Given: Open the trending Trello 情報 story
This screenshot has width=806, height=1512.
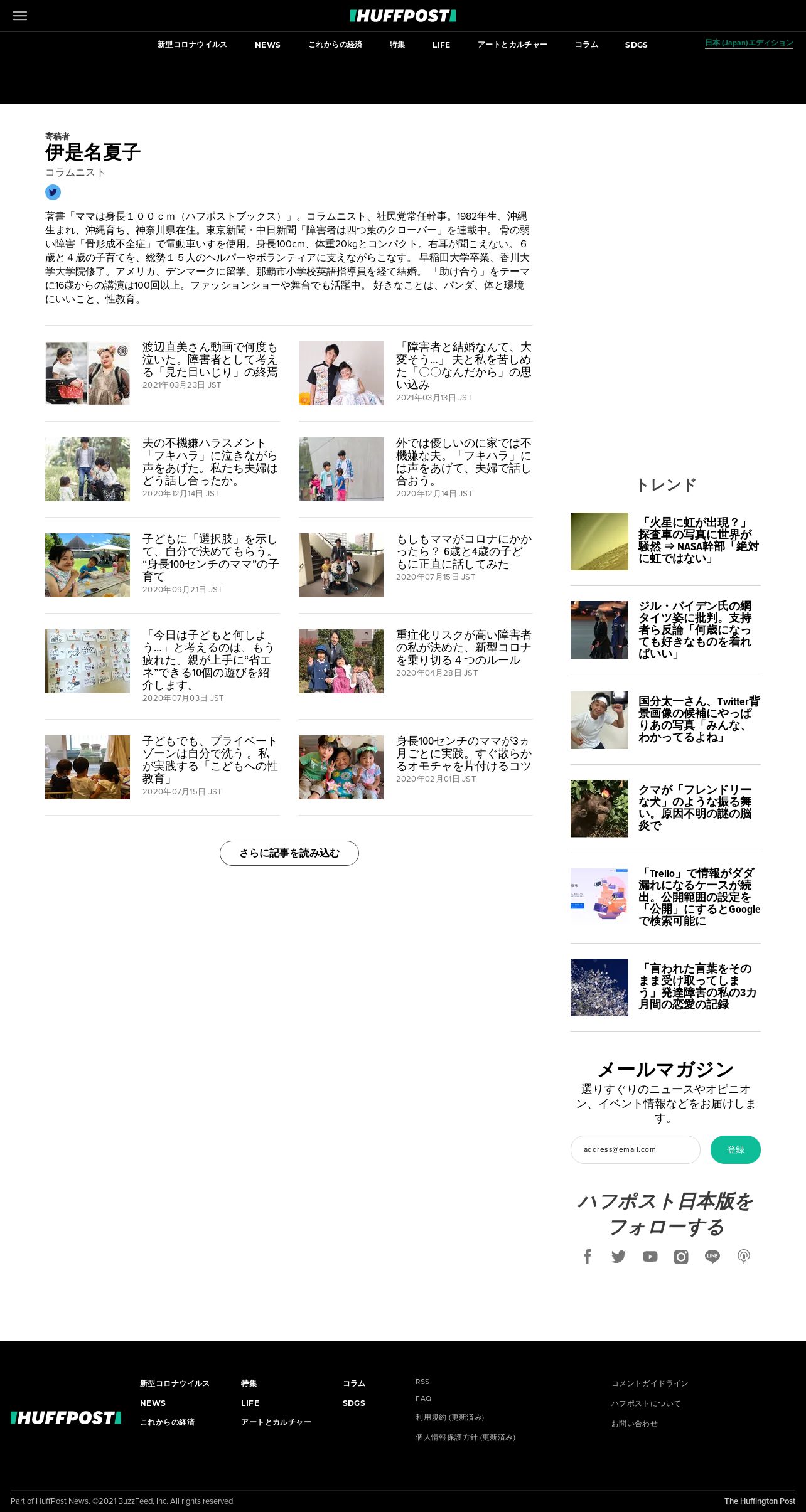Looking at the screenshot, I should (699, 897).
